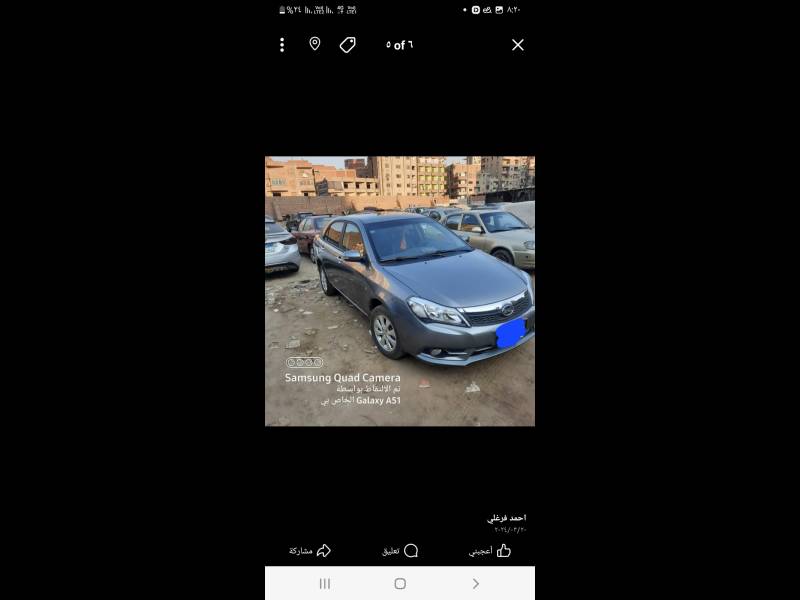Tap the location pin icon
800x600 pixels.
click(314, 44)
